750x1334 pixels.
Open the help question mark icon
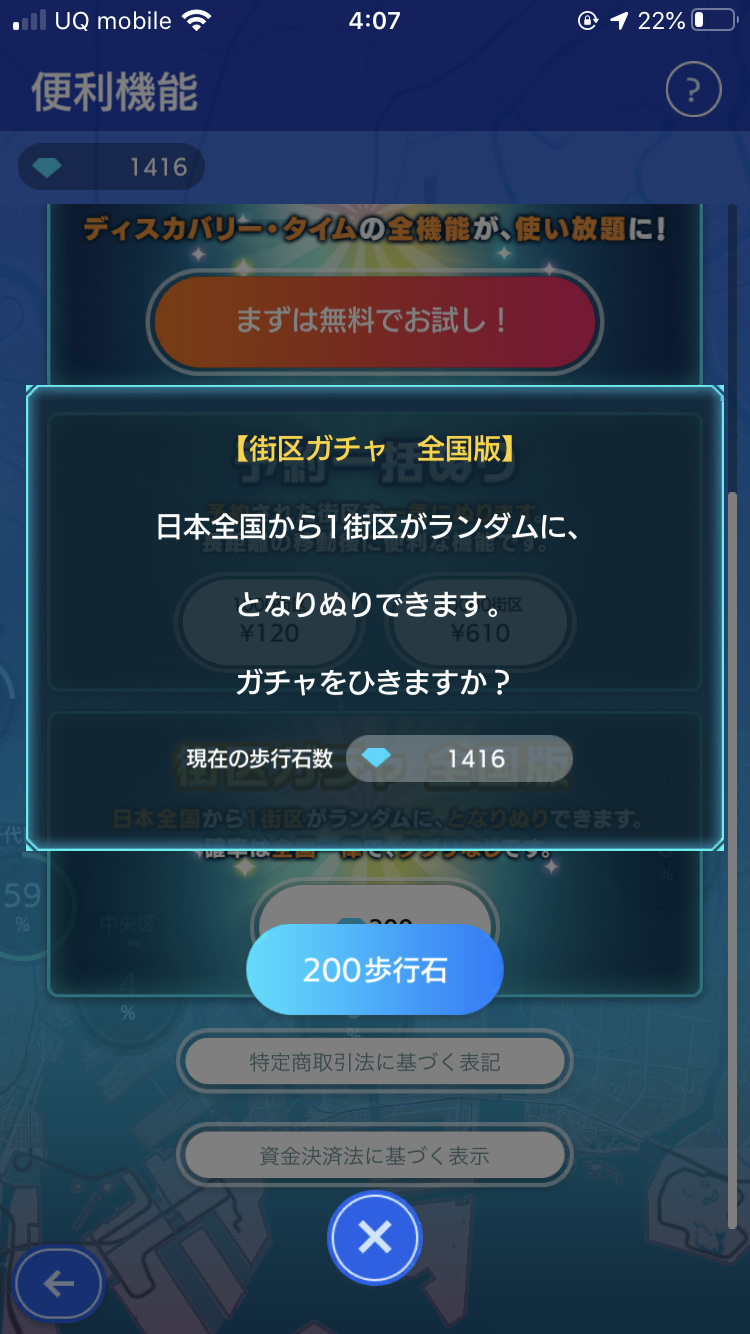coord(693,92)
